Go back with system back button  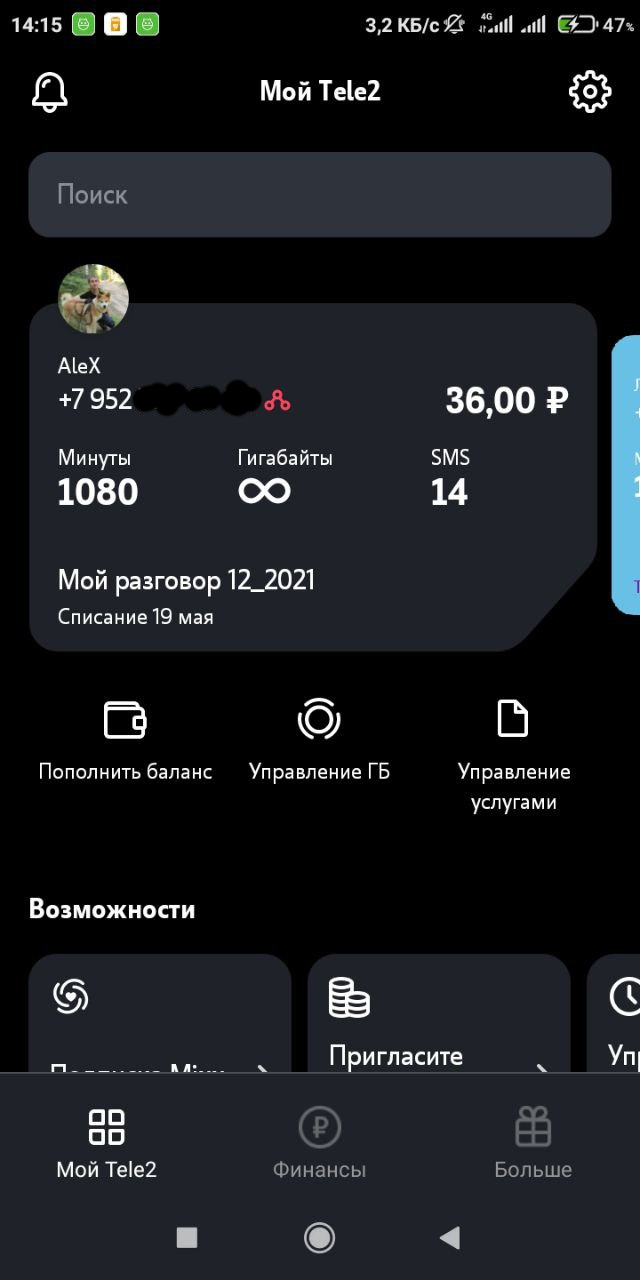450,1238
